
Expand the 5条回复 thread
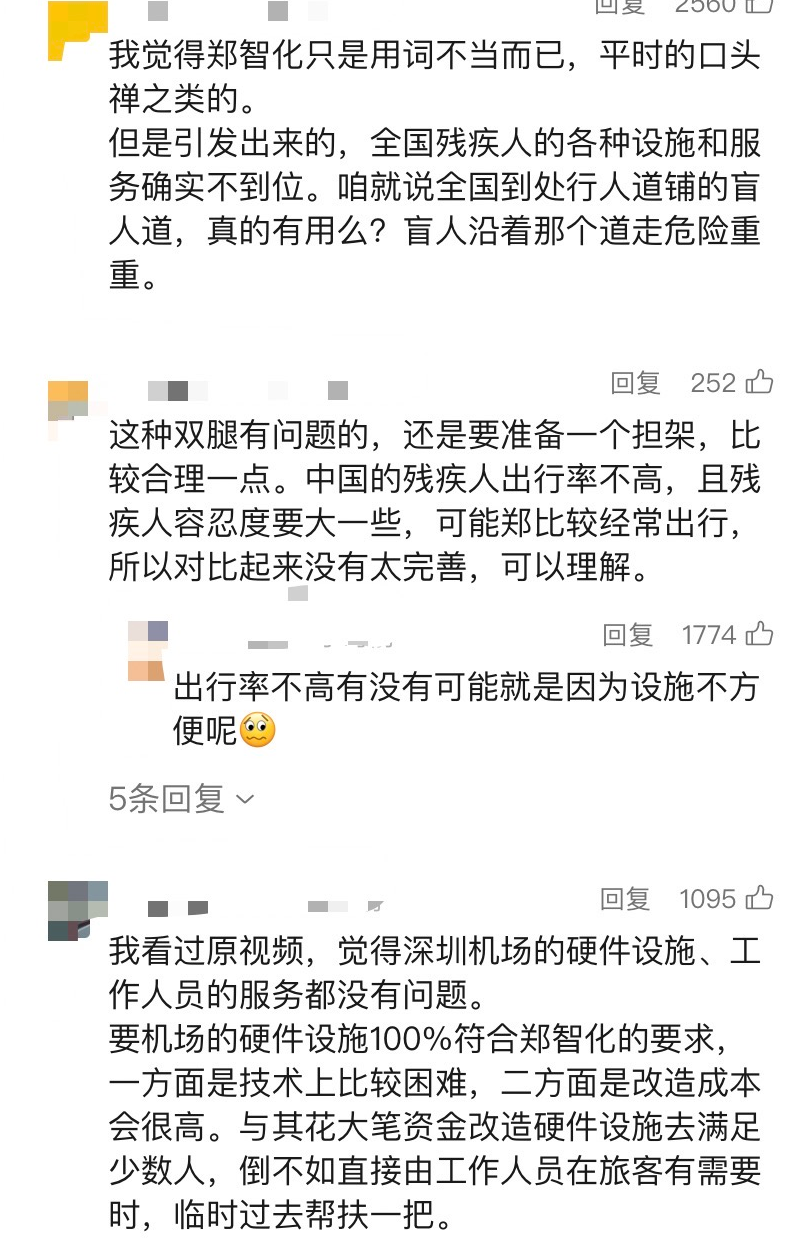pos(182,799)
